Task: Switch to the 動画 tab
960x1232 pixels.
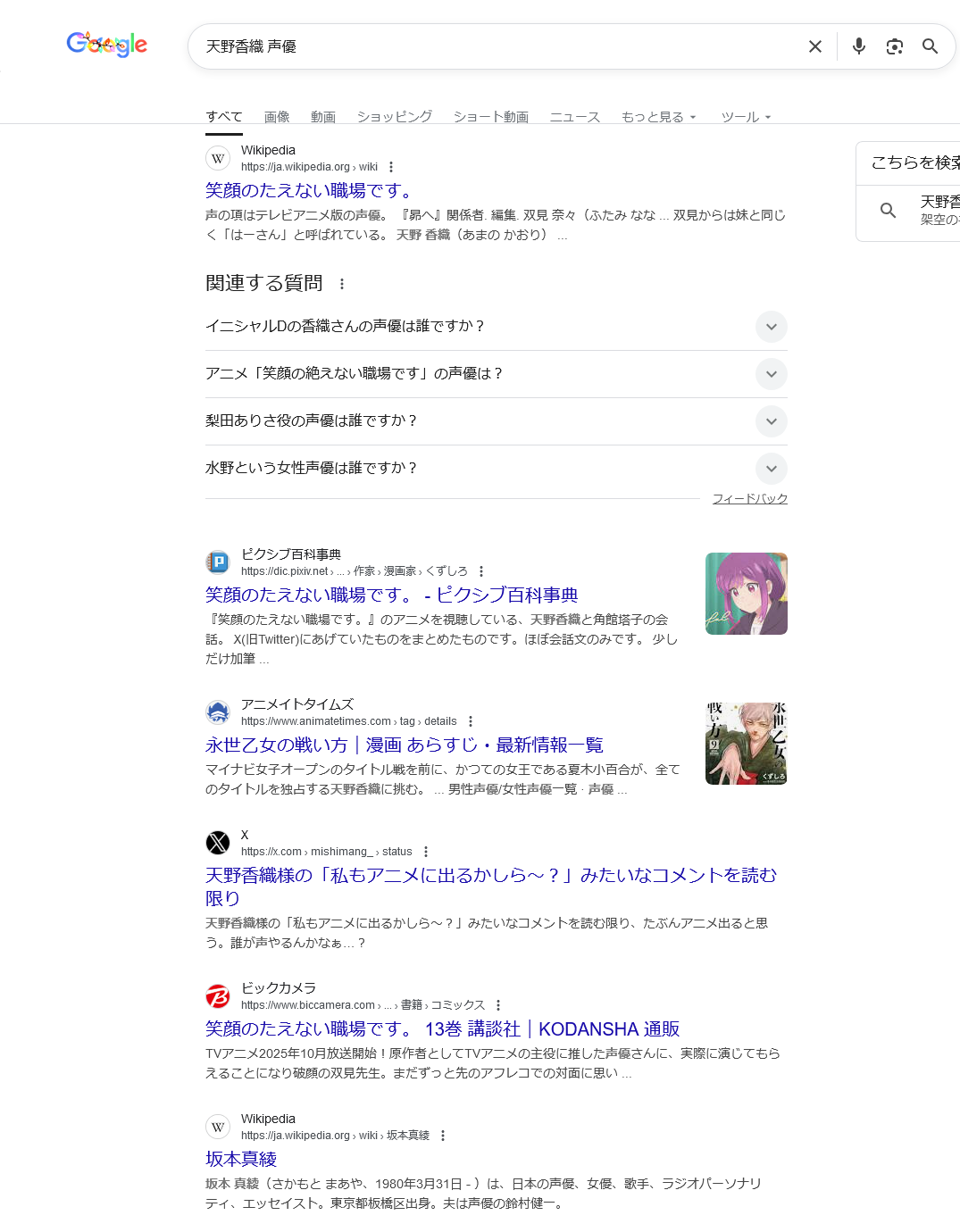Action: click(323, 117)
